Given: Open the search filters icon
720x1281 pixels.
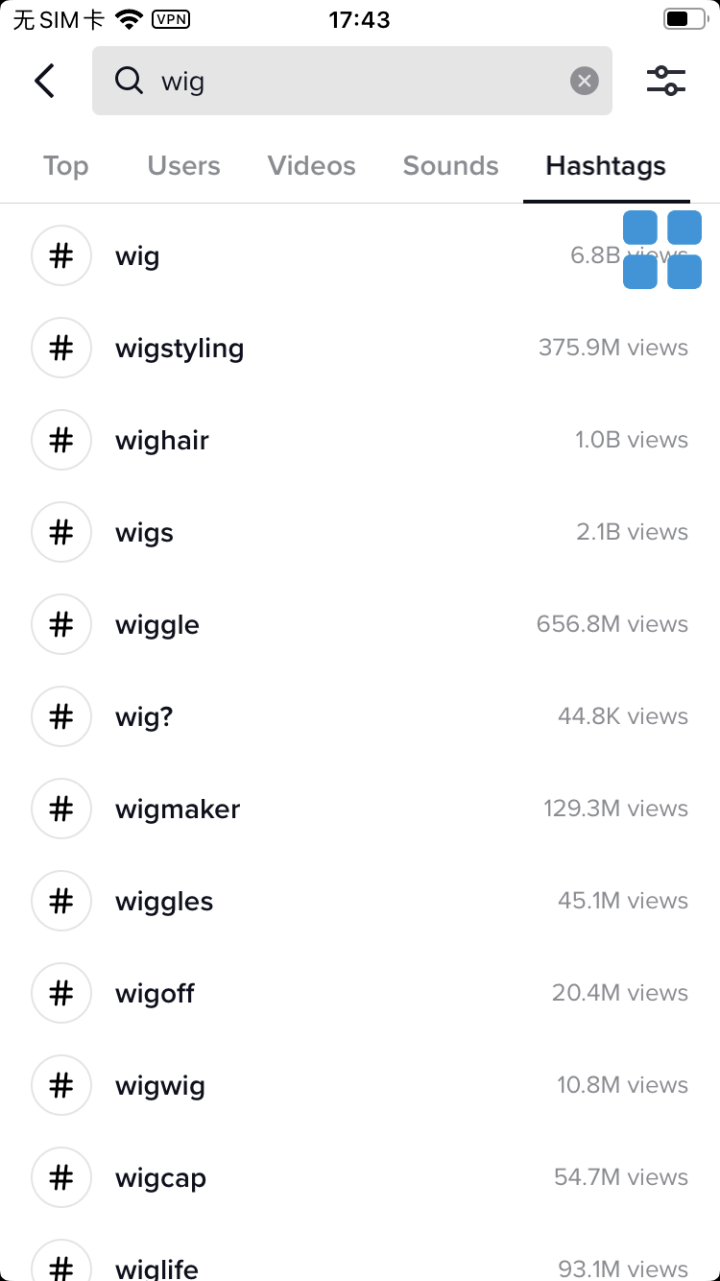Looking at the screenshot, I should [x=666, y=81].
